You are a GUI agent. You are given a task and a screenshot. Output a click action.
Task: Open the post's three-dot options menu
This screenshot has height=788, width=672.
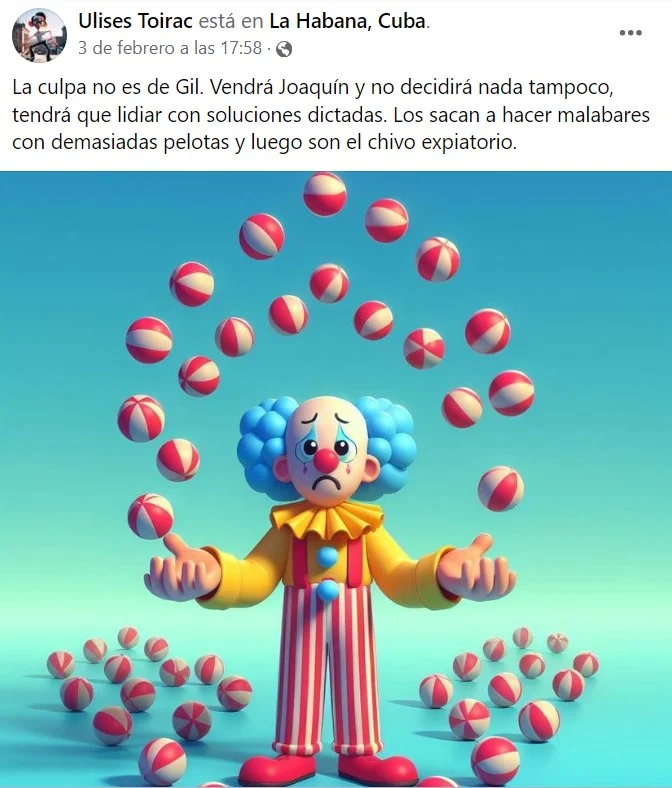(x=630, y=32)
